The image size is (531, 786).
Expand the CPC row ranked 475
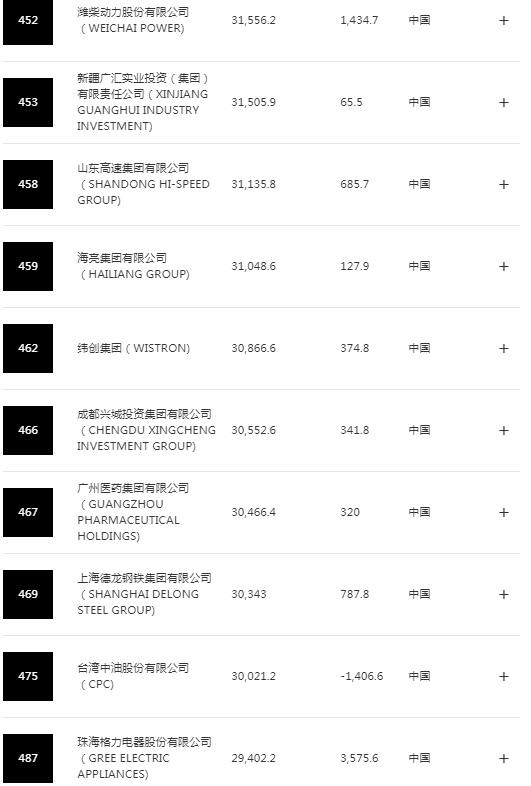tap(504, 676)
